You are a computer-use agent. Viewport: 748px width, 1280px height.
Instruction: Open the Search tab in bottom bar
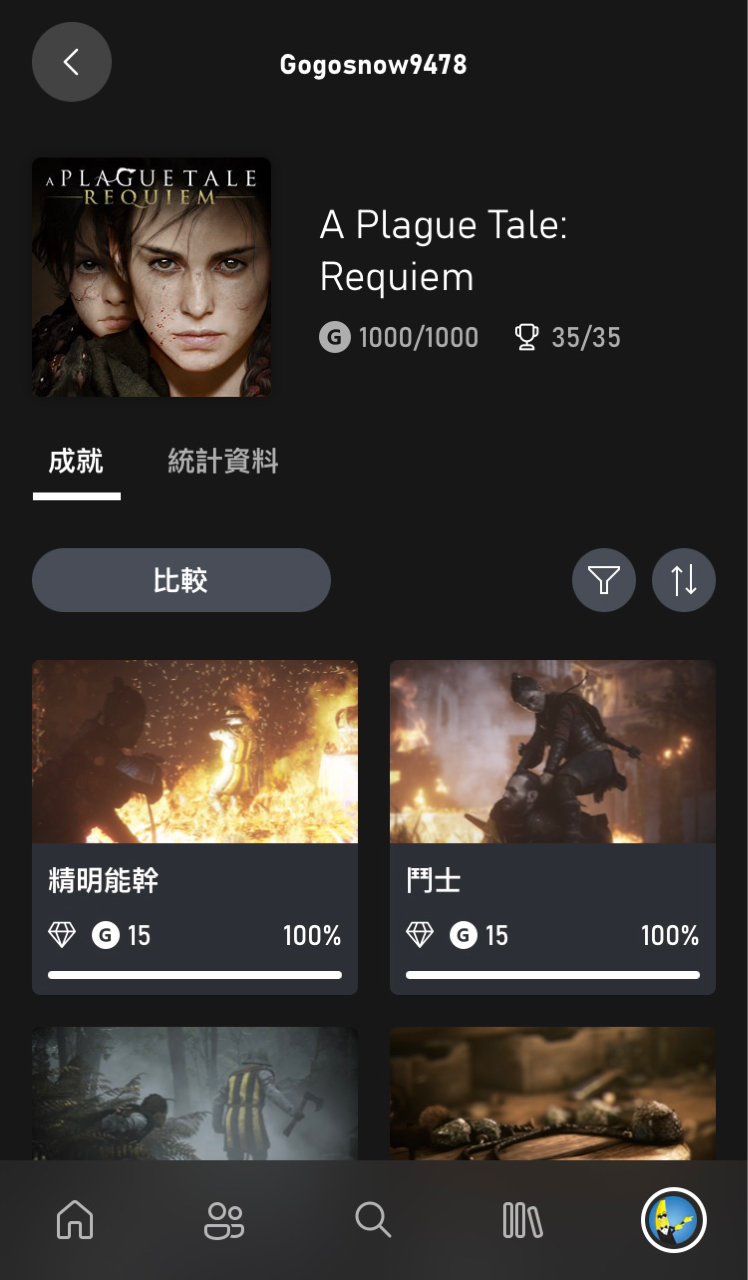373,1220
